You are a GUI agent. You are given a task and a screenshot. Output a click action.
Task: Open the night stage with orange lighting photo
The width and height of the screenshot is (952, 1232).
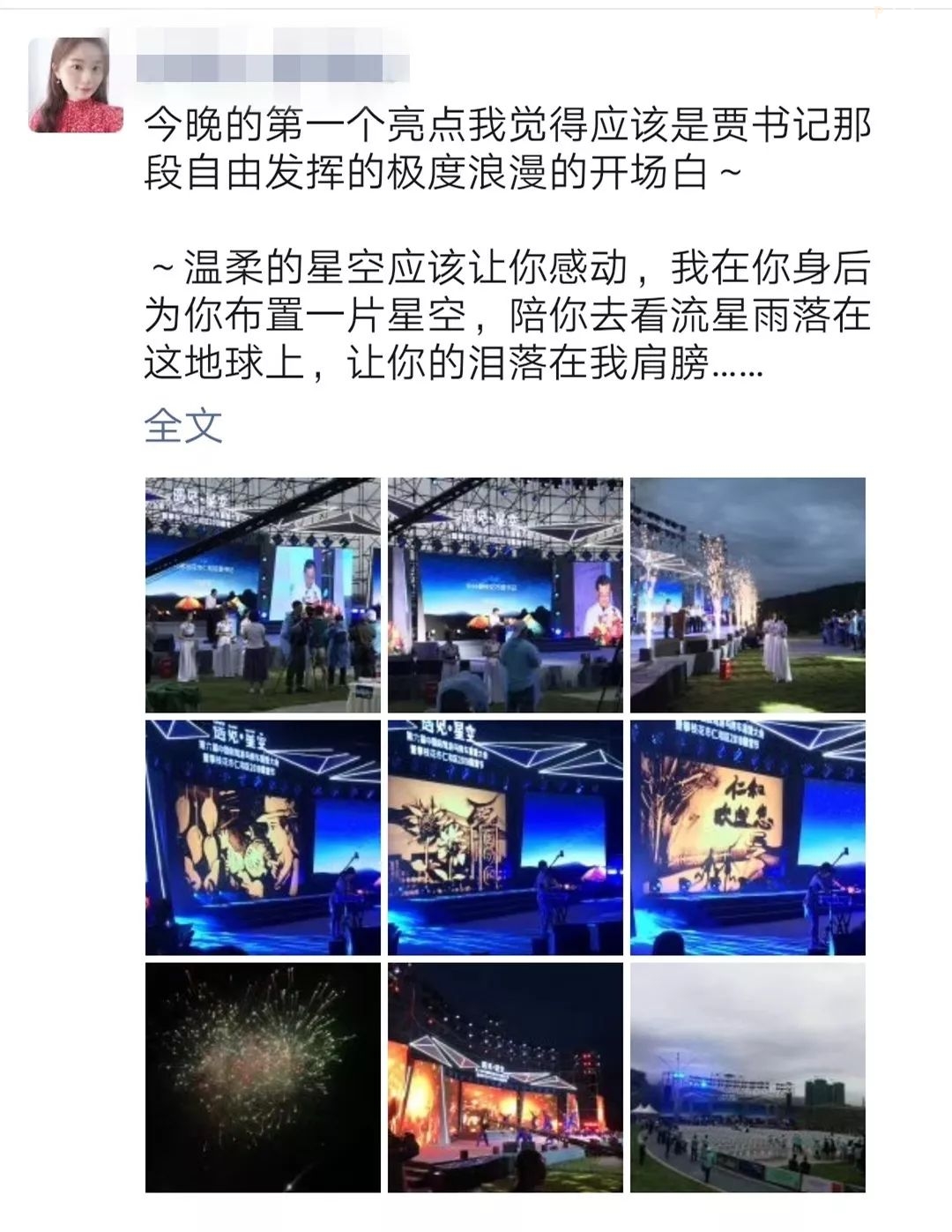coord(505,1077)
